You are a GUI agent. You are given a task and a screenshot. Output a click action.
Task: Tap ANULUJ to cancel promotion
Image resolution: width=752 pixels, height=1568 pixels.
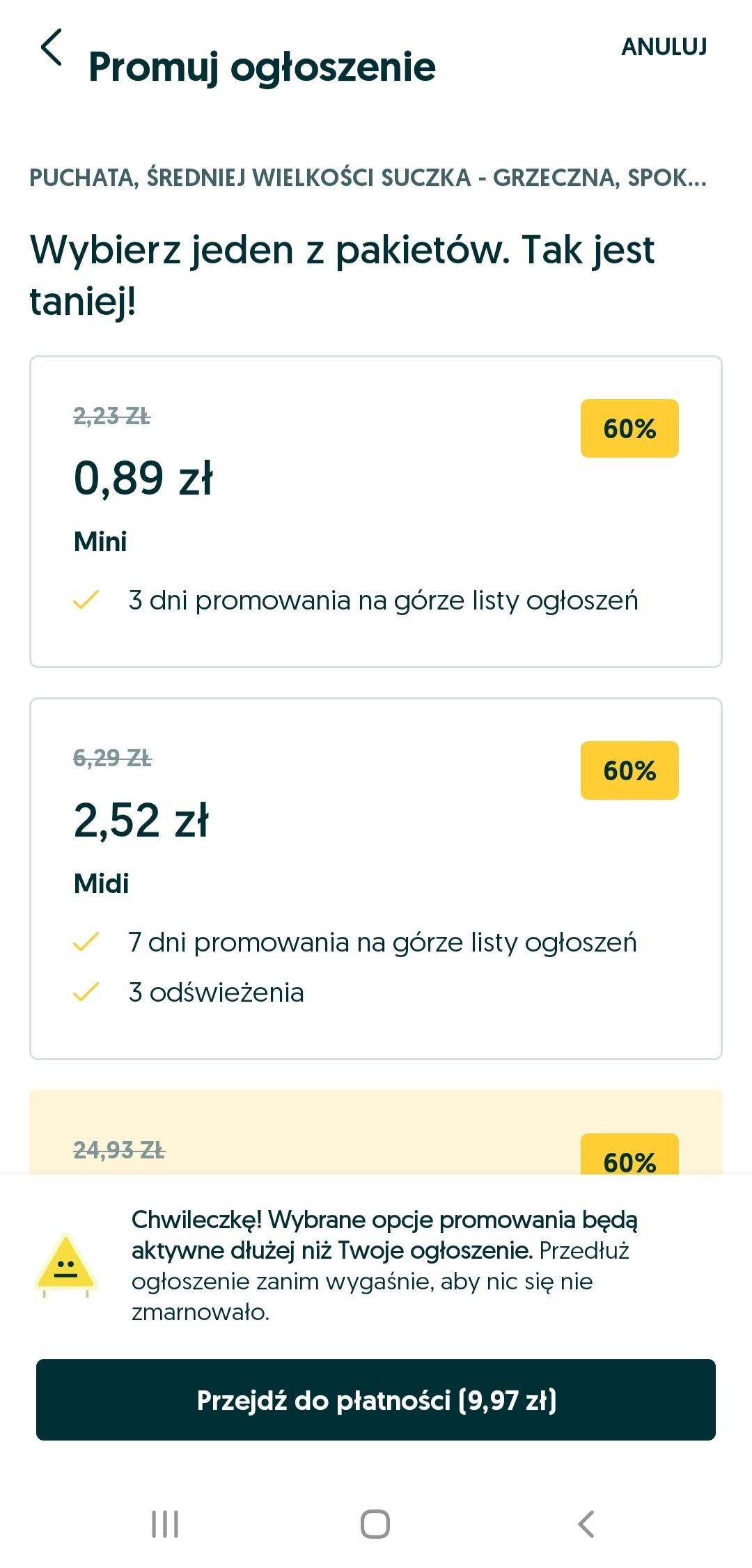click(x=664, y=47)
